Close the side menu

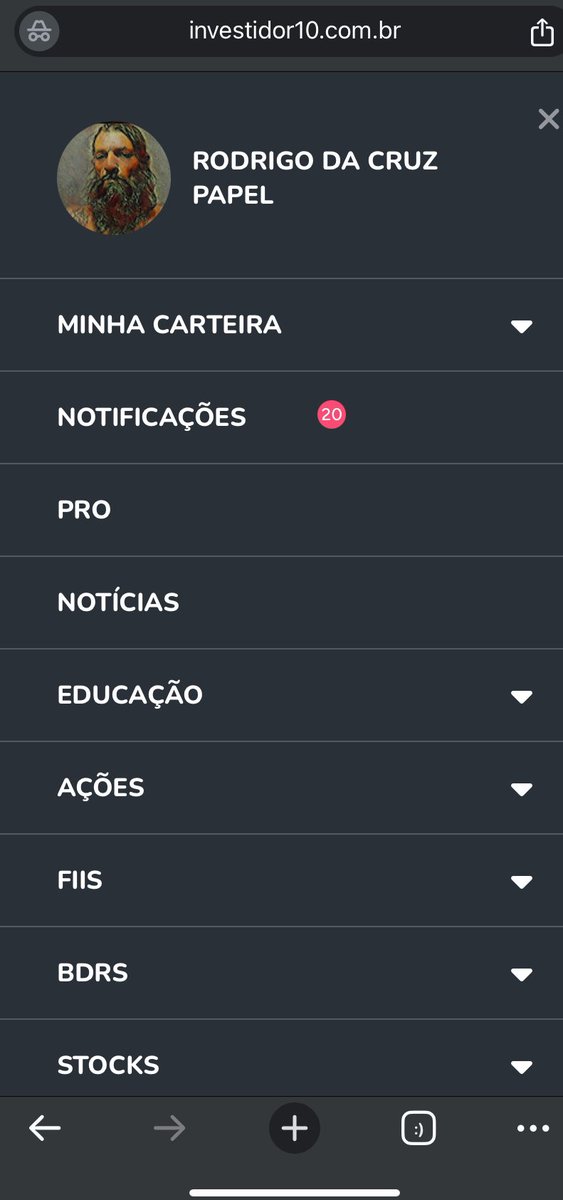tap(548, 120)
